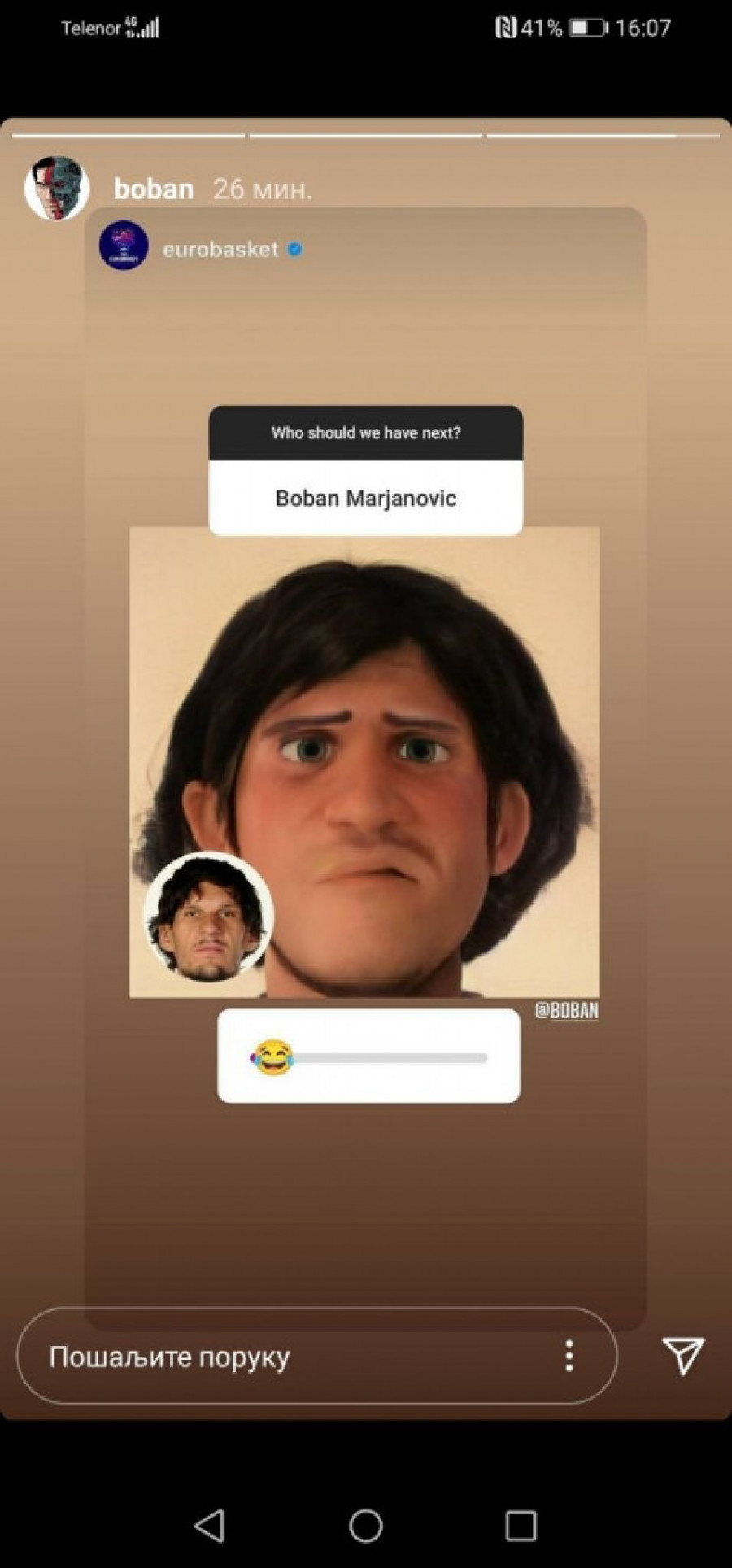Screen dimensions: 732x1568
Task: Open the boban username link
Action: [x=153, y=189]
